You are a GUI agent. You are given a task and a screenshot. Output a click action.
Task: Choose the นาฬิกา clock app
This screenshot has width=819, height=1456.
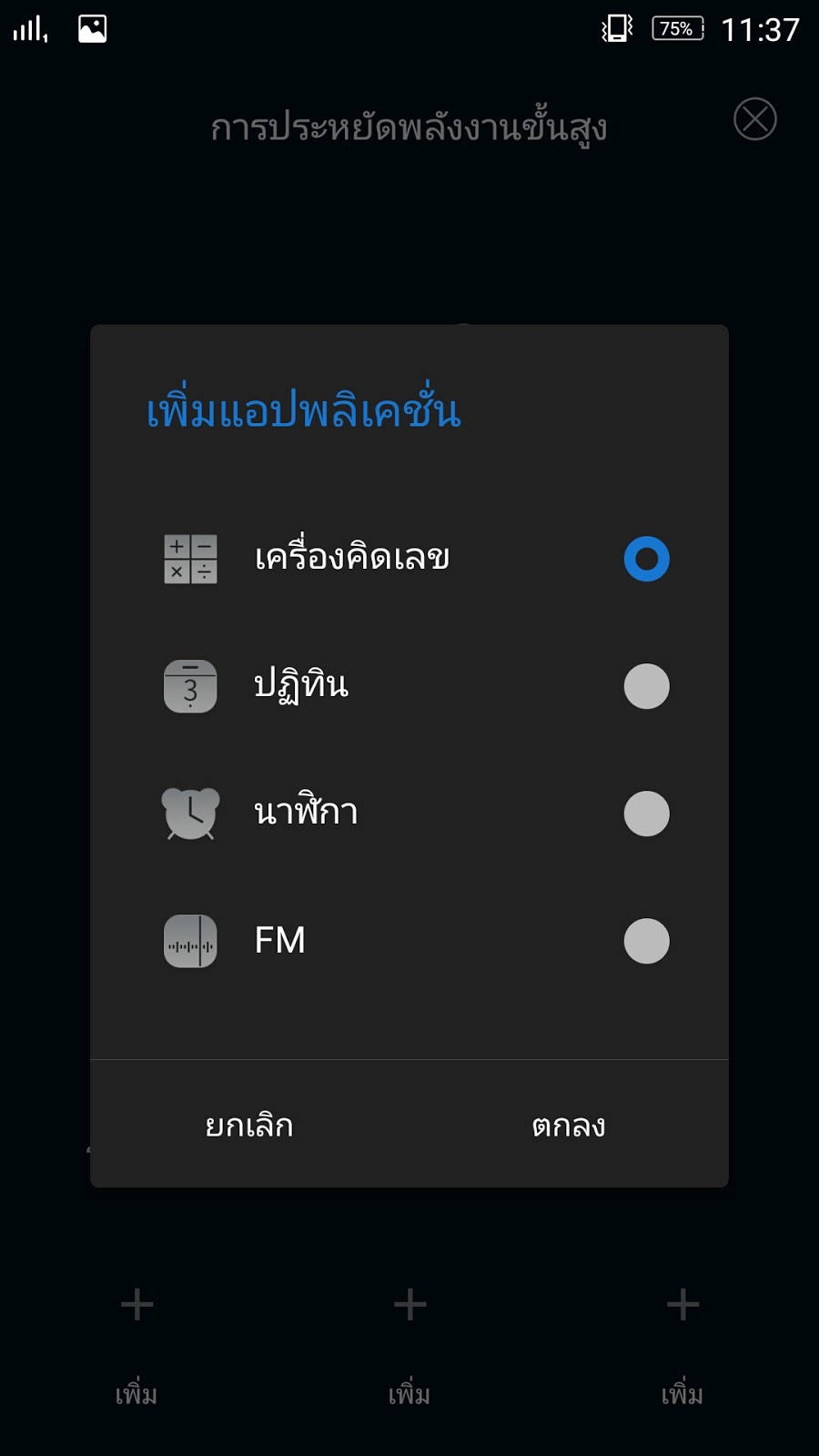(646, 814)
